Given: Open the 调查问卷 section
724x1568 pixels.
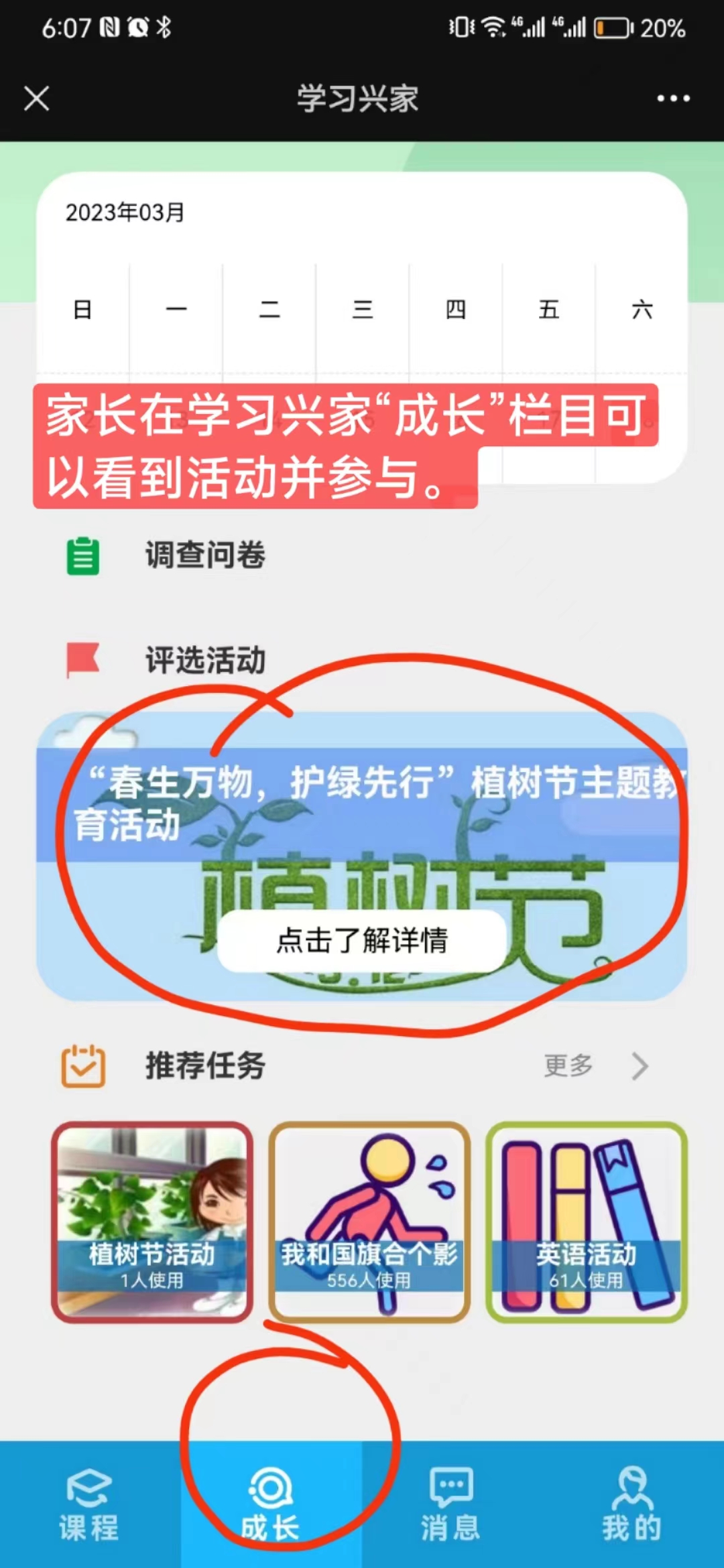Looking at the screenshot, I should pyautogui.click(x=204, y=556).
